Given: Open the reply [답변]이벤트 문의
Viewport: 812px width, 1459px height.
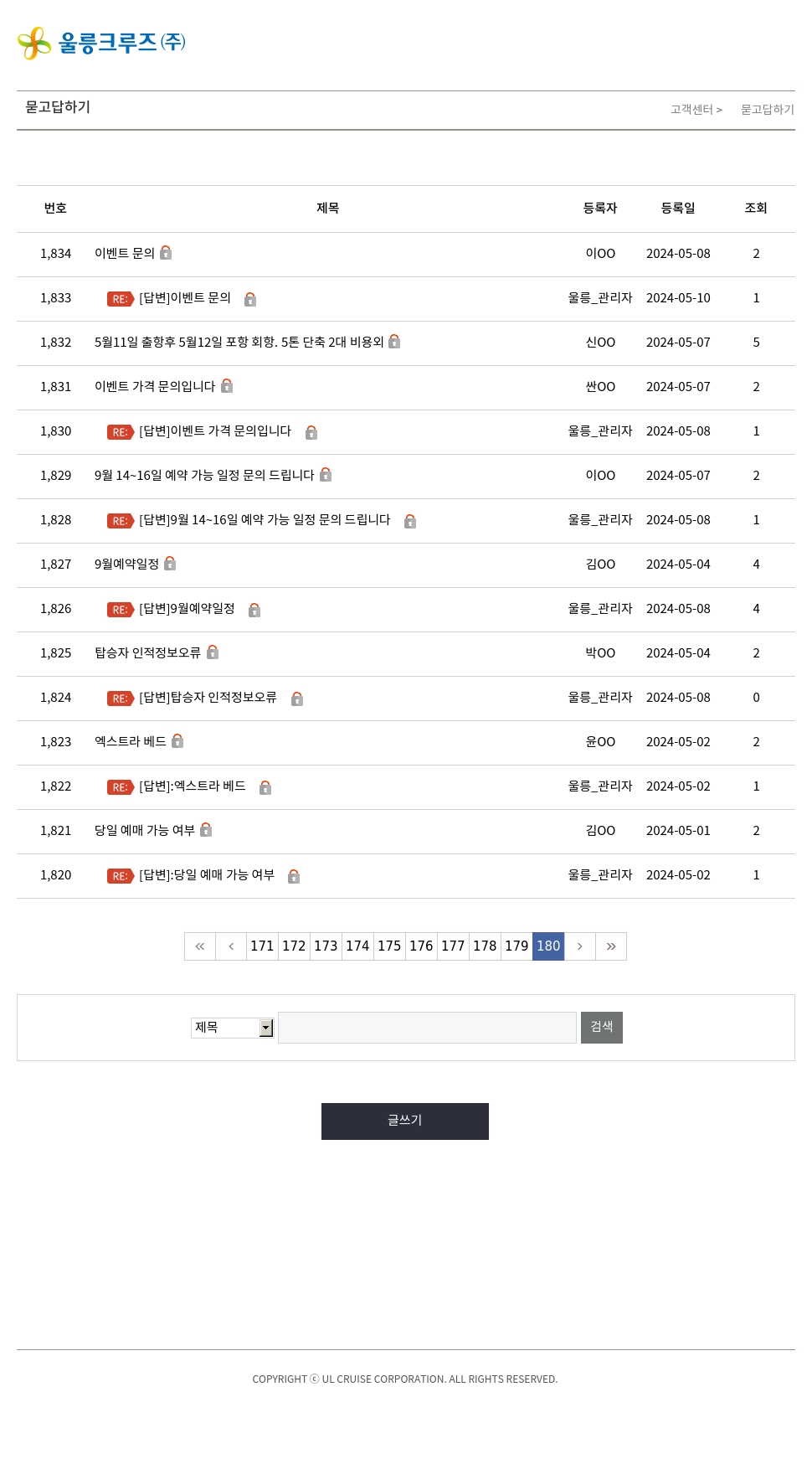Looking at the screenshot, I should pyautogui.click(x=185, y=298).
